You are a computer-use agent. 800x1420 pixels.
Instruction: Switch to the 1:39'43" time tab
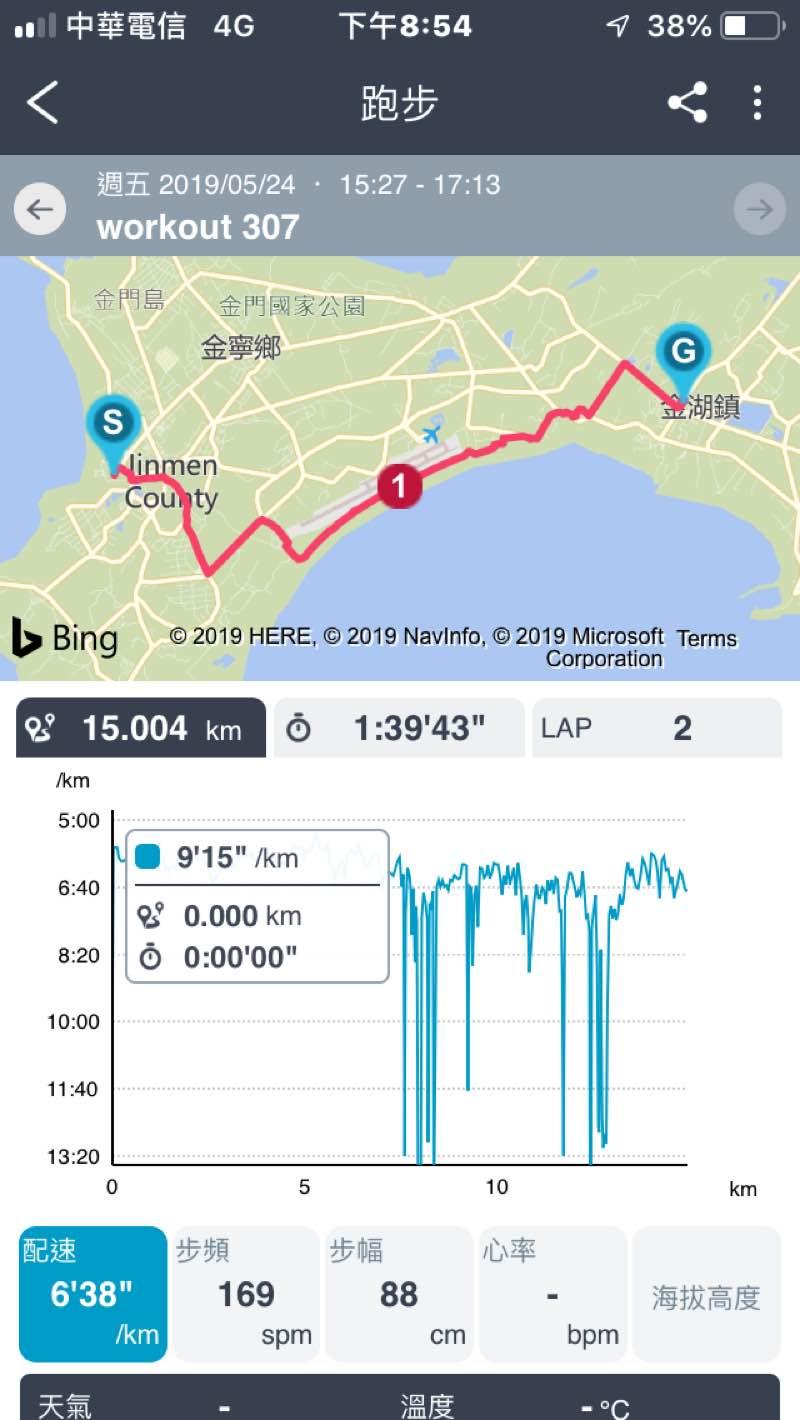point(399,728)
